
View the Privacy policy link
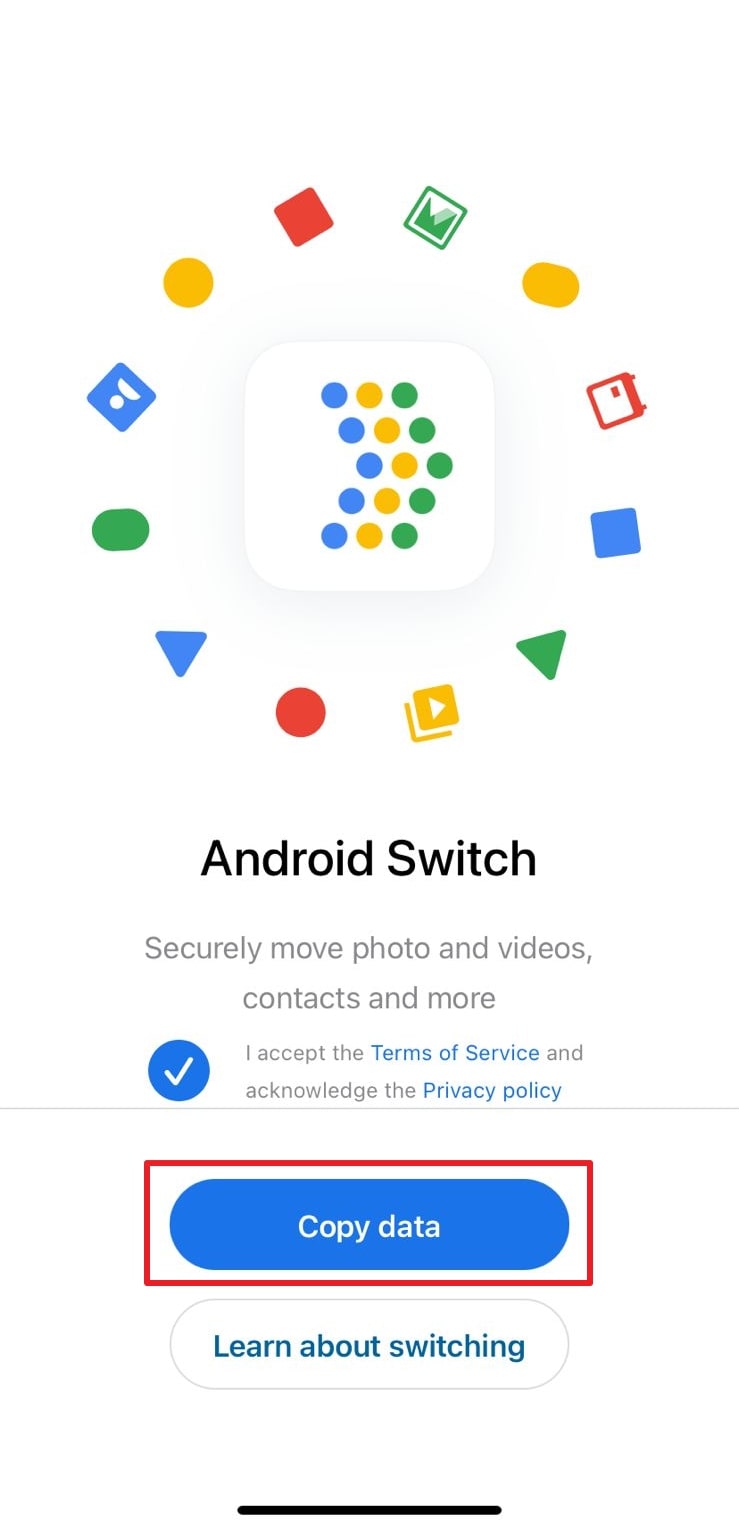pyautogui.click(x=492, y=1090)
